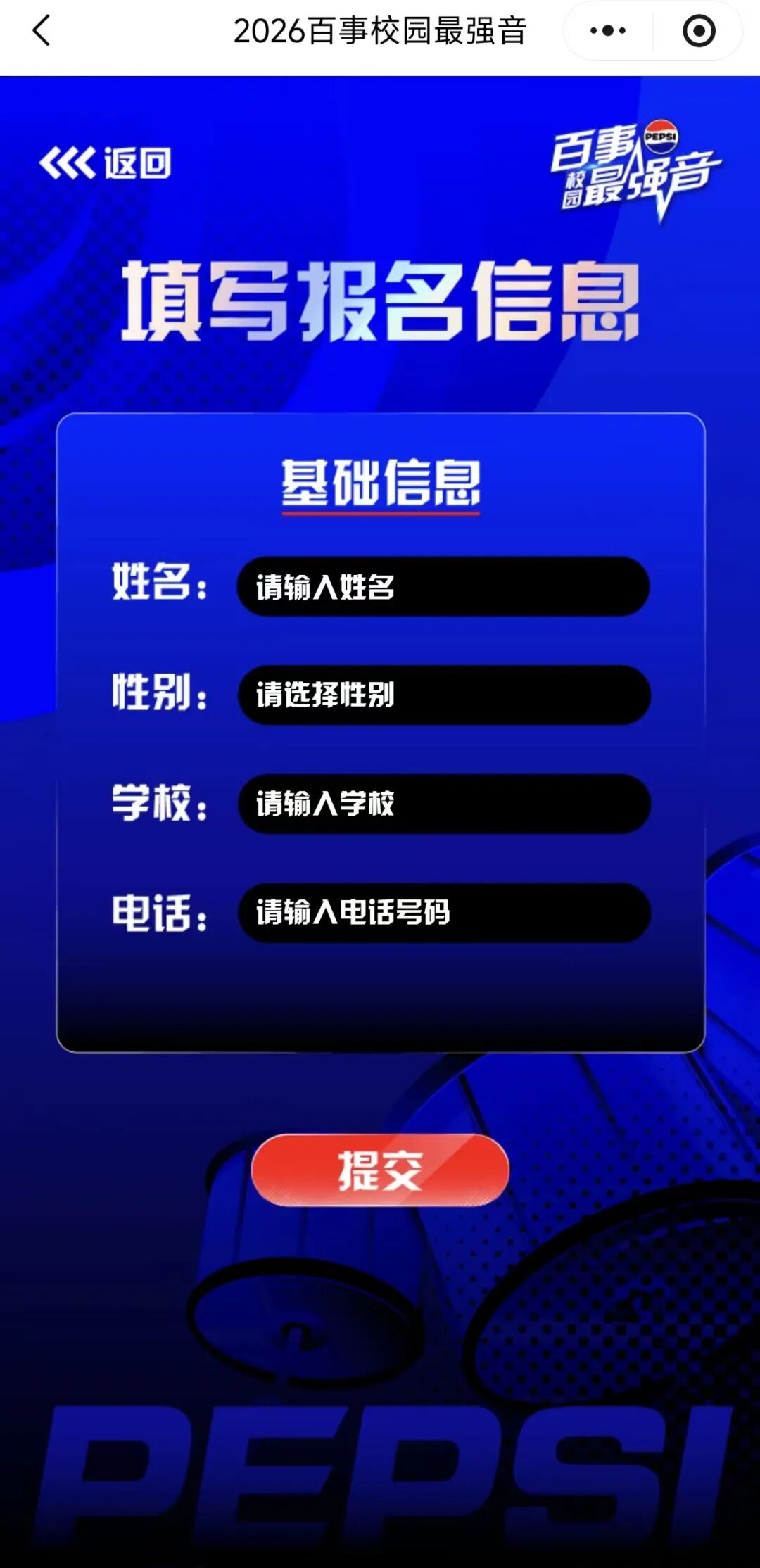Tap the back arrow in the title bar

click(x=42, y=31)
